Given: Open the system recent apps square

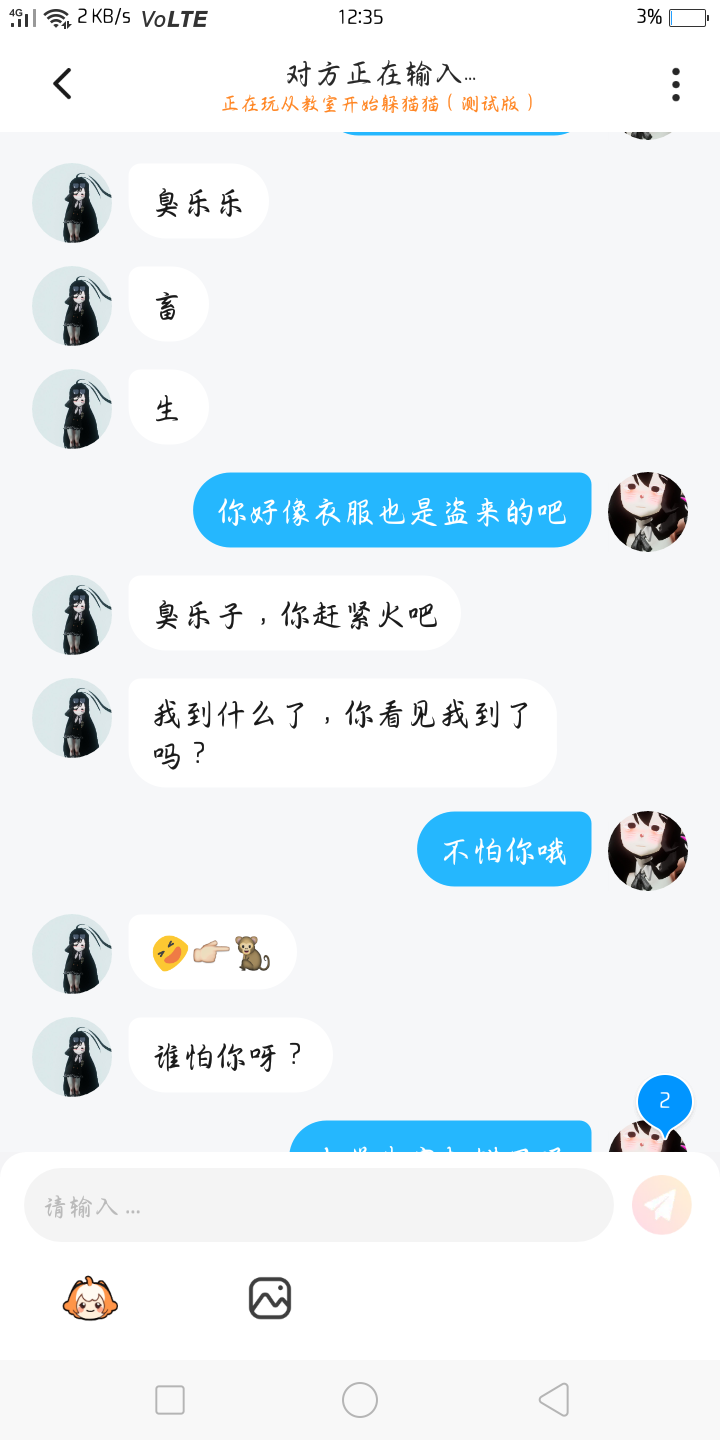Looking at the screenshot, I should 170,1400.
